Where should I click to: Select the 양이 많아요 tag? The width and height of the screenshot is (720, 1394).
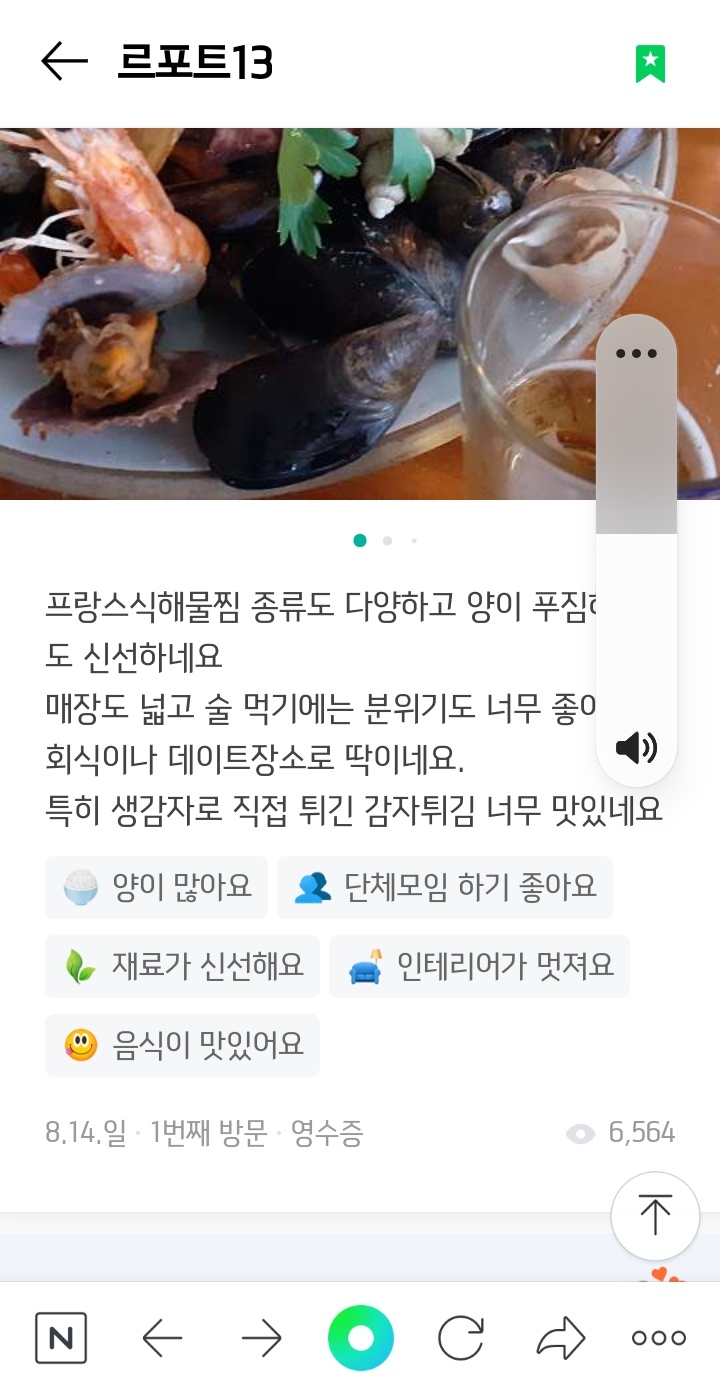156,887
